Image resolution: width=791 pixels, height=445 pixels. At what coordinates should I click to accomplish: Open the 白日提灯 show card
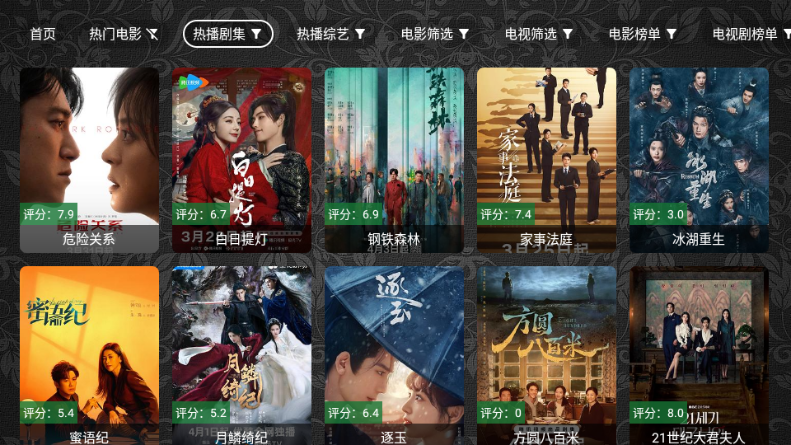[241, 159]
